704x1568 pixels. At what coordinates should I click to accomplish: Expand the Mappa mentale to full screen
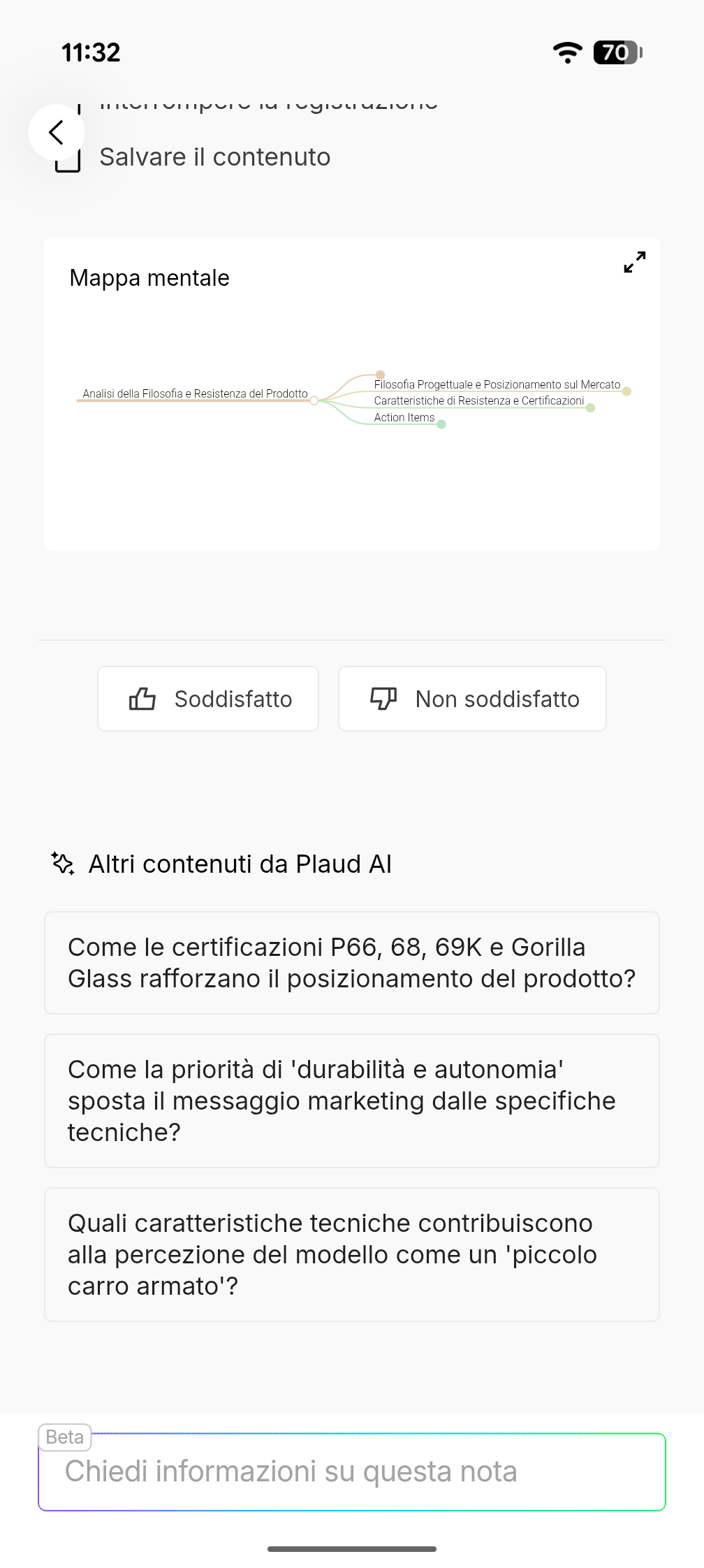(634, 262)
